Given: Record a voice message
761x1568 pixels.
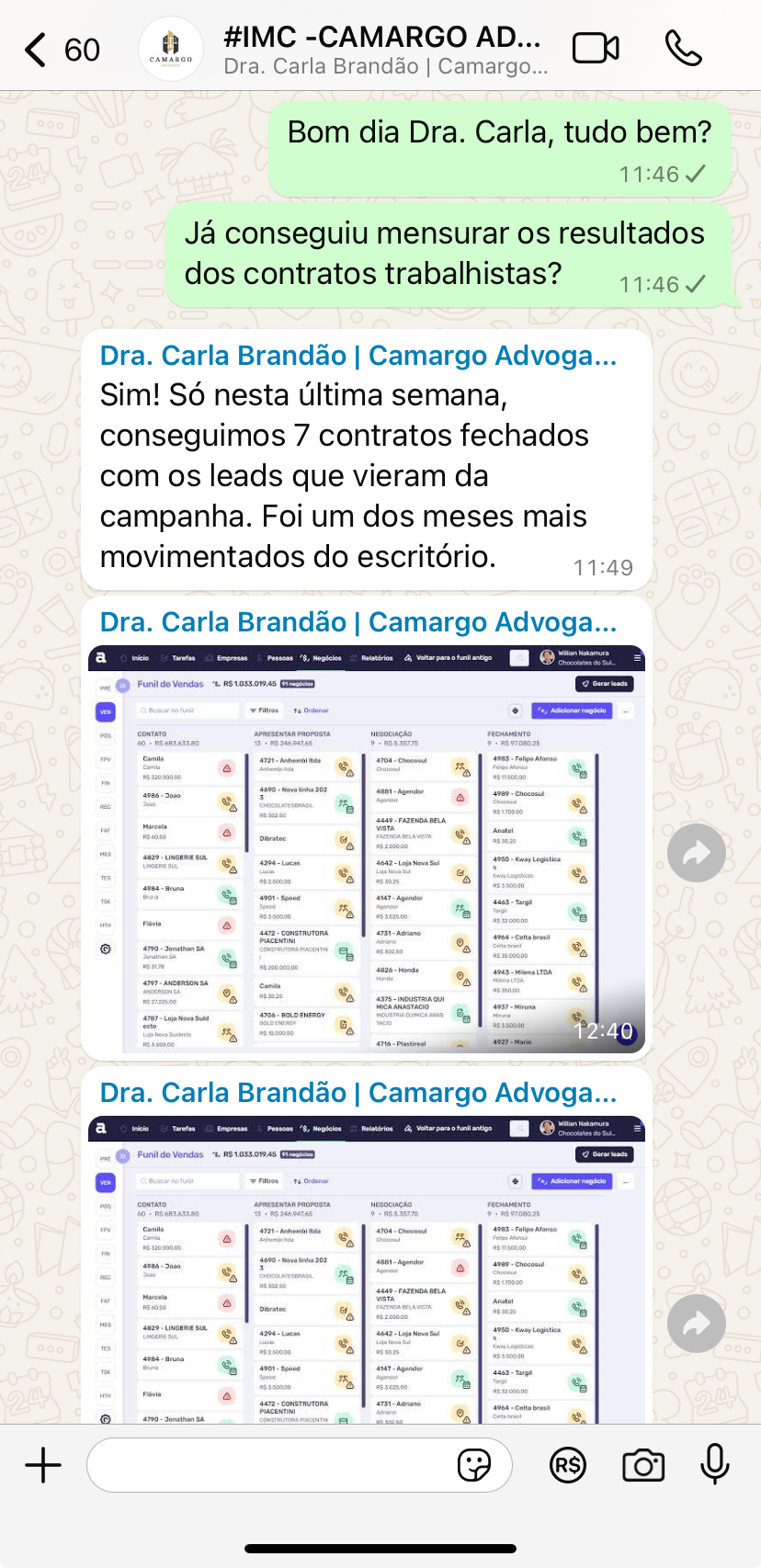Looking at the screenshot, I should tap(714, 1465).
